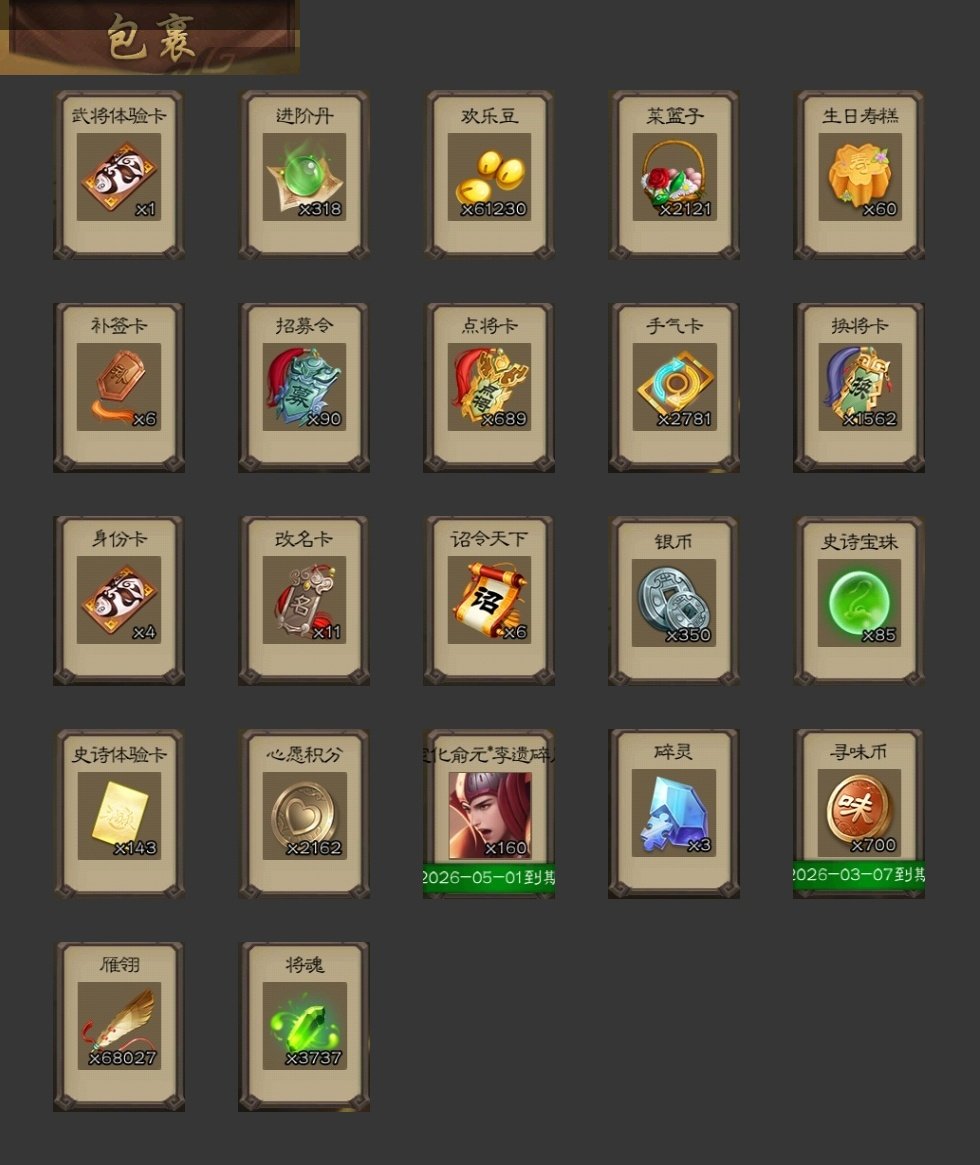980x1165 pixels.
Task: Open the 菜篮子 item
Action: pyautogui.click(x=674, y=176)
